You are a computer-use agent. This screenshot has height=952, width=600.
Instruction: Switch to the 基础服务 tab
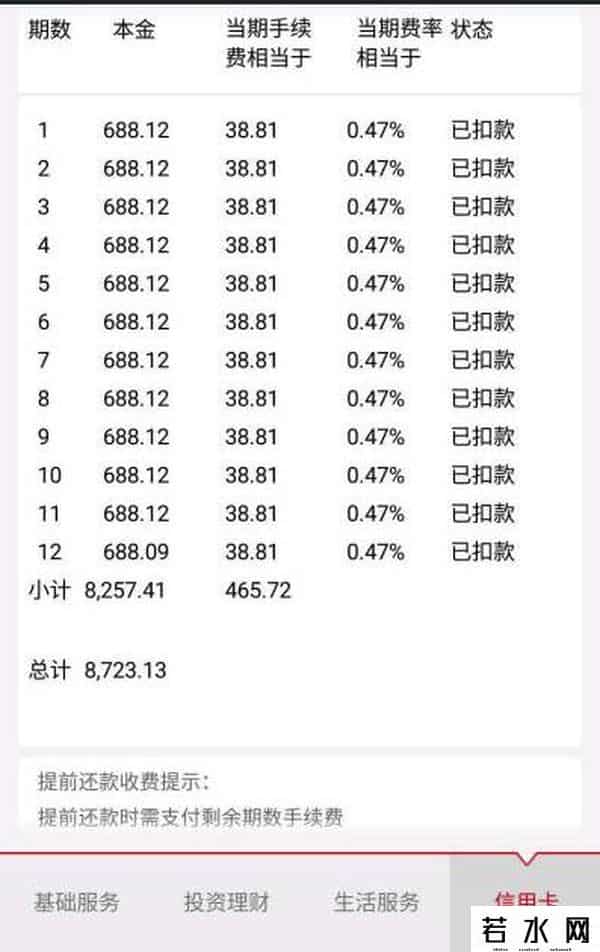pyautogui.click(x=76, y=902)
